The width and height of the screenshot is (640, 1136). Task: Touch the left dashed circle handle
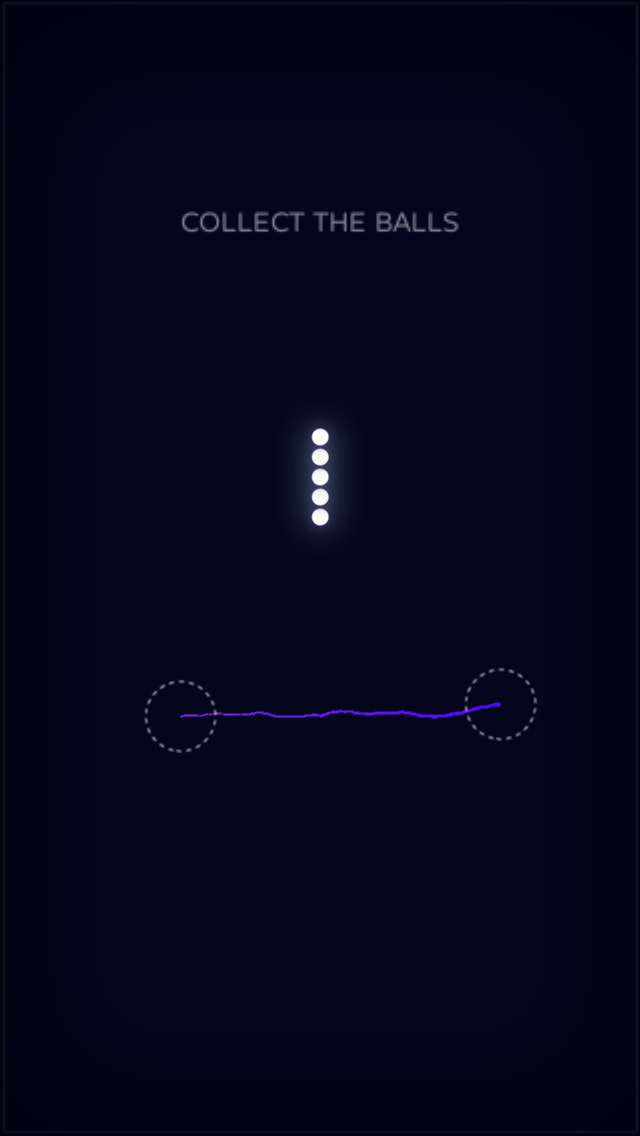click(x=181, y=716)
